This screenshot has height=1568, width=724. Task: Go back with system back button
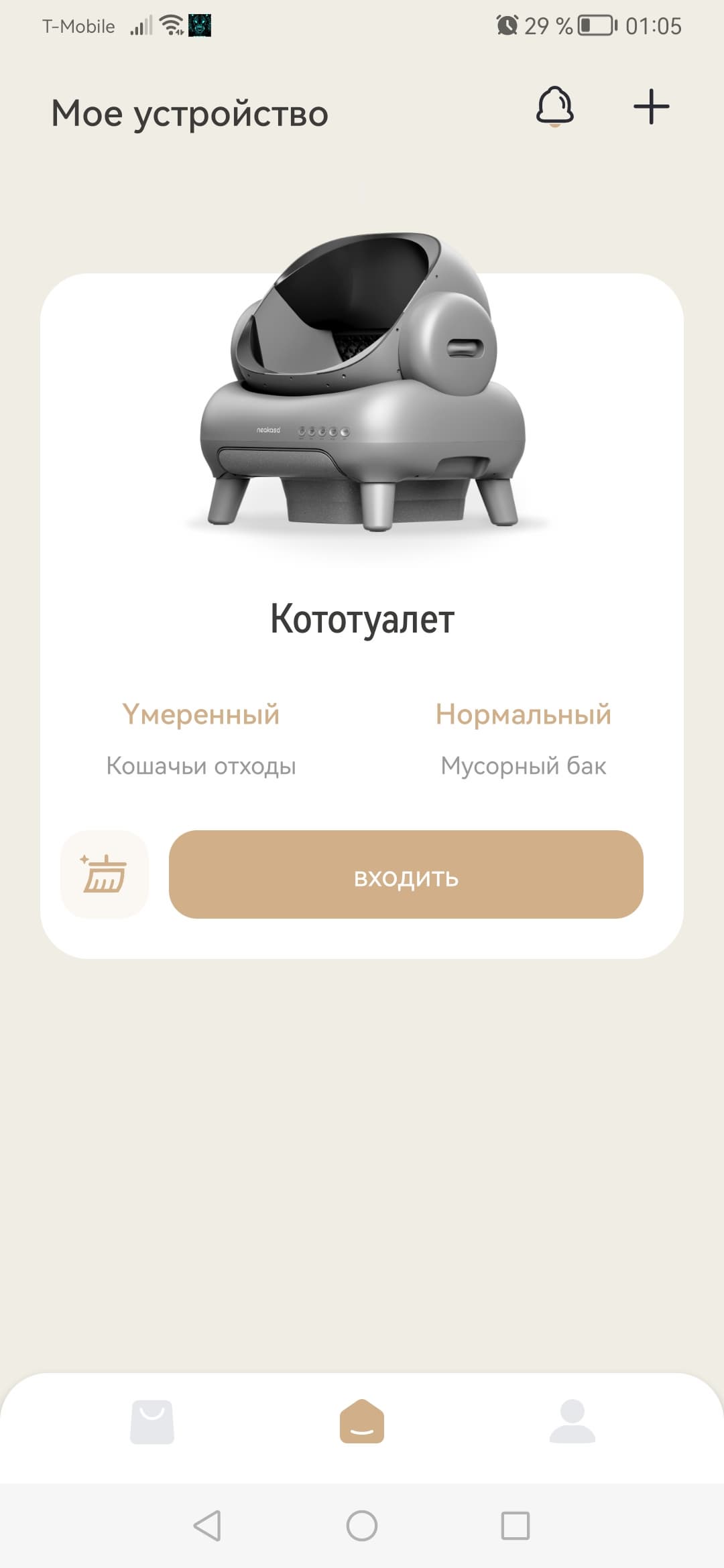pyautogui.click(x=207, y=1526)
